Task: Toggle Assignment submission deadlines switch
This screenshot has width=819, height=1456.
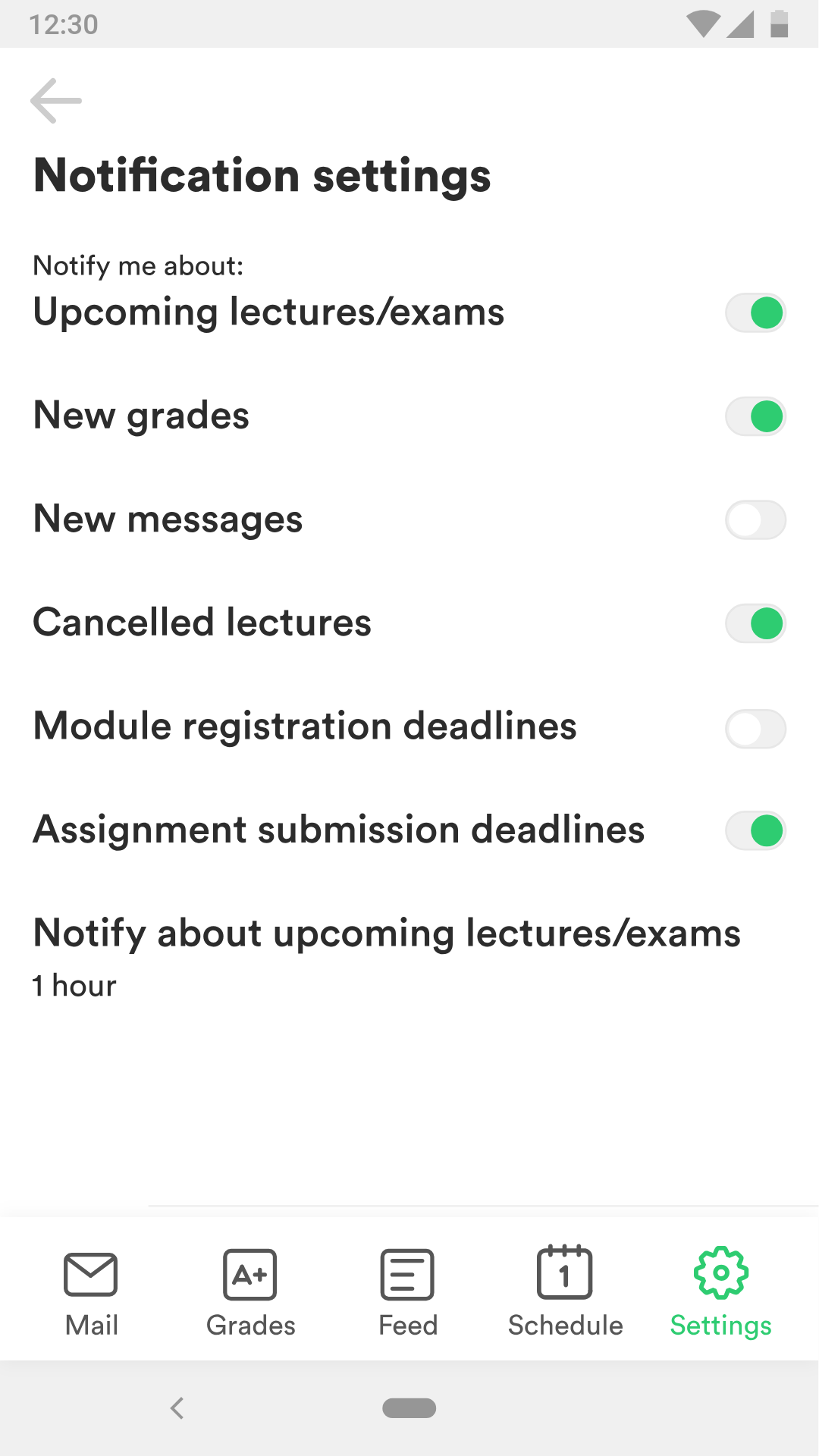Action: 755,831
